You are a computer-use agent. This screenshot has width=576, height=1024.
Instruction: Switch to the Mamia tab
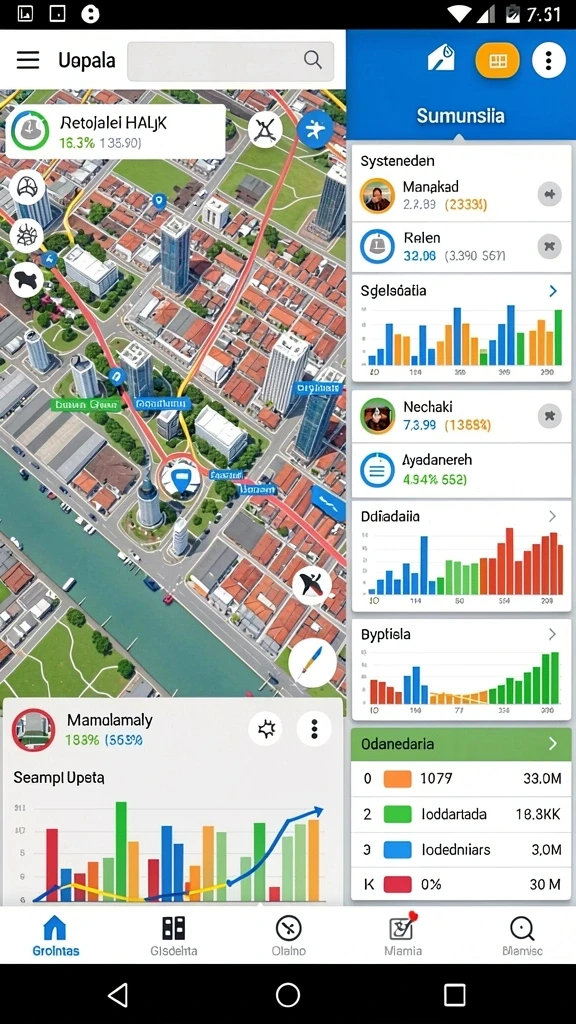[x=402, y=935]
